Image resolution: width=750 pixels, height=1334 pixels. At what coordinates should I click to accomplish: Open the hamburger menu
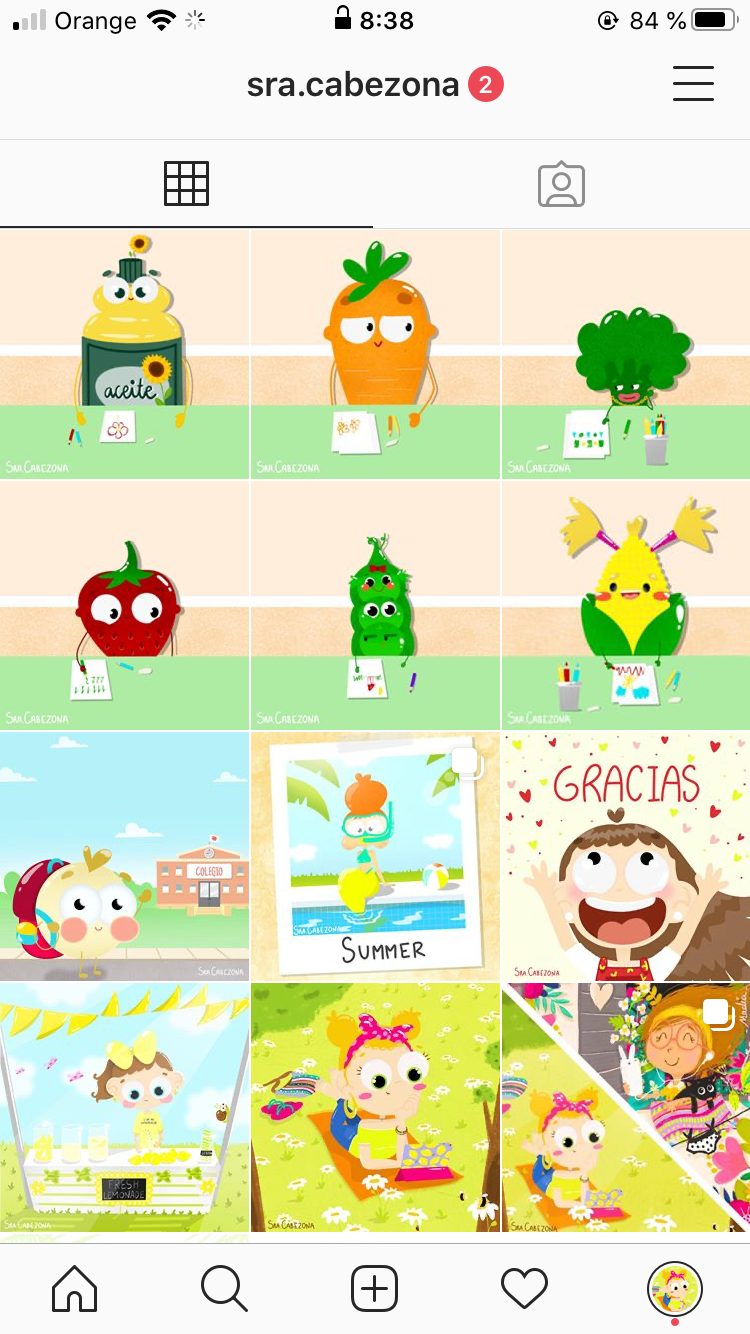[x=693, y=84]
